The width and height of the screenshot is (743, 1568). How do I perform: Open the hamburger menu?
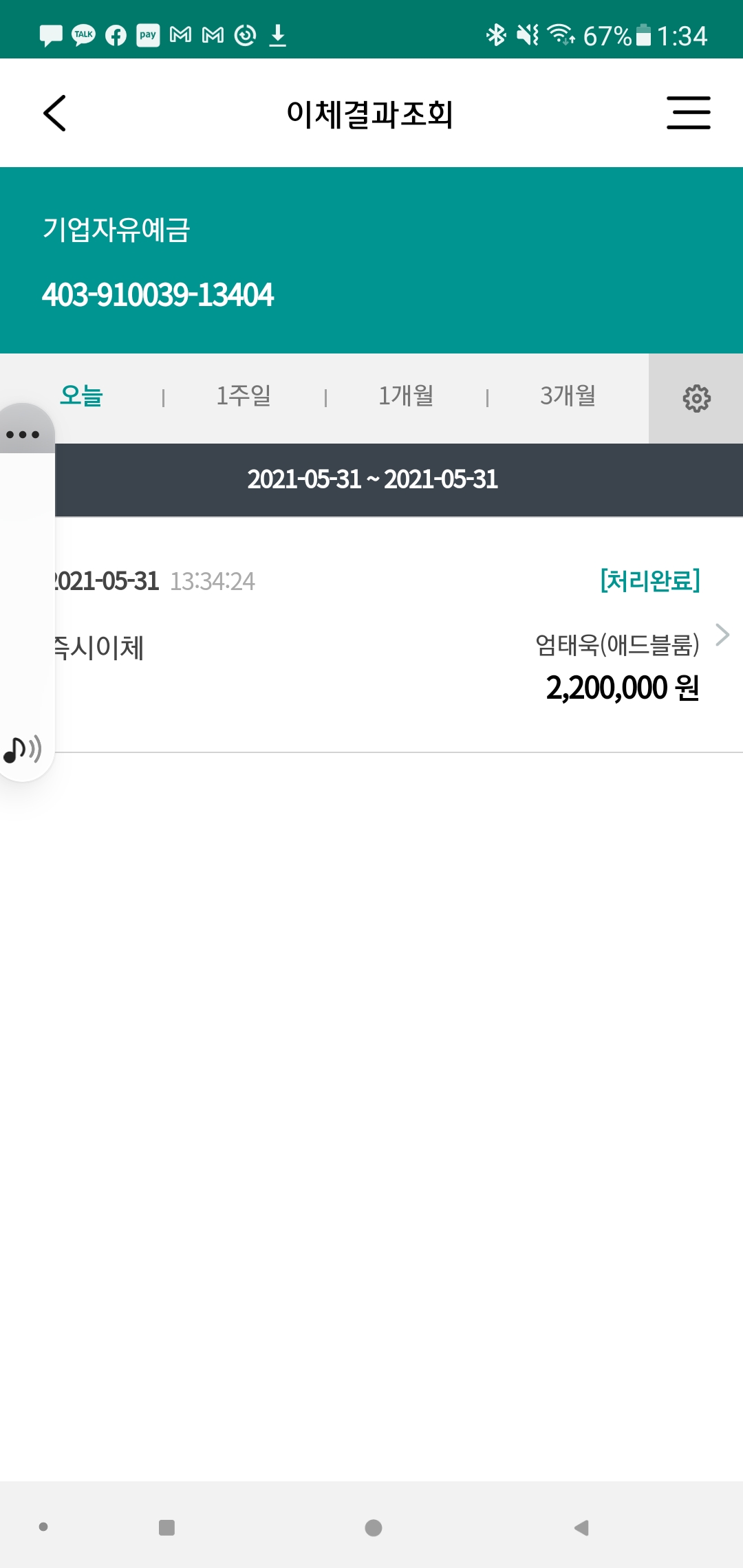coord(688,113)
